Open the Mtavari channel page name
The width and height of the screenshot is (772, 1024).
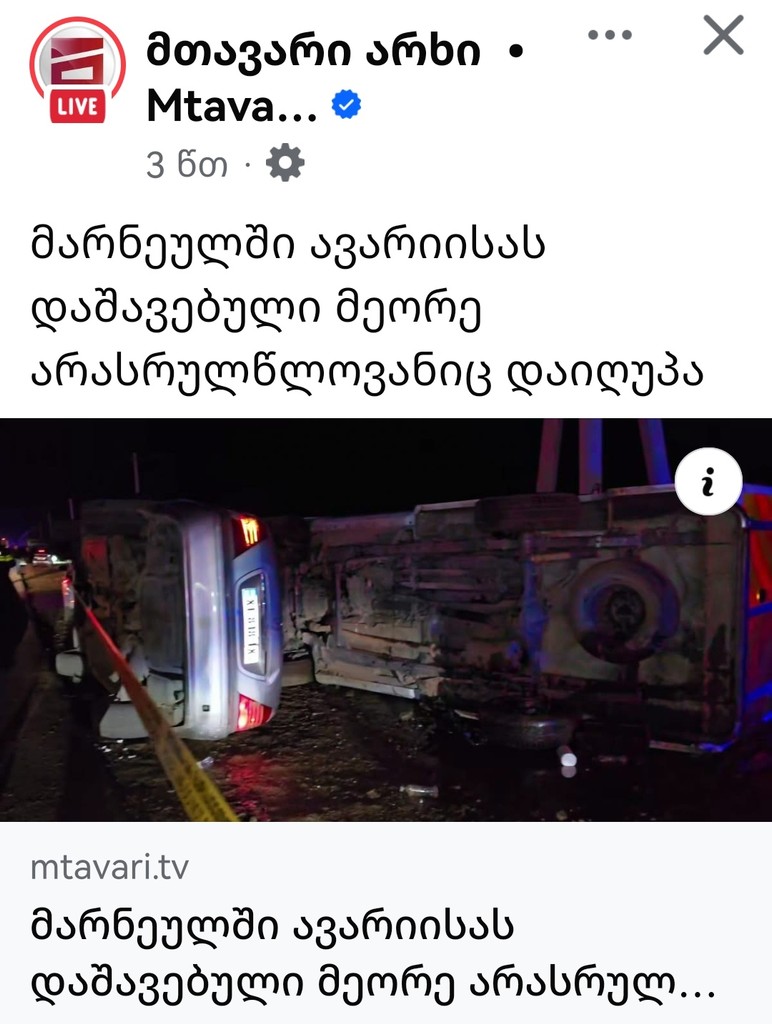tap(312, 50)
